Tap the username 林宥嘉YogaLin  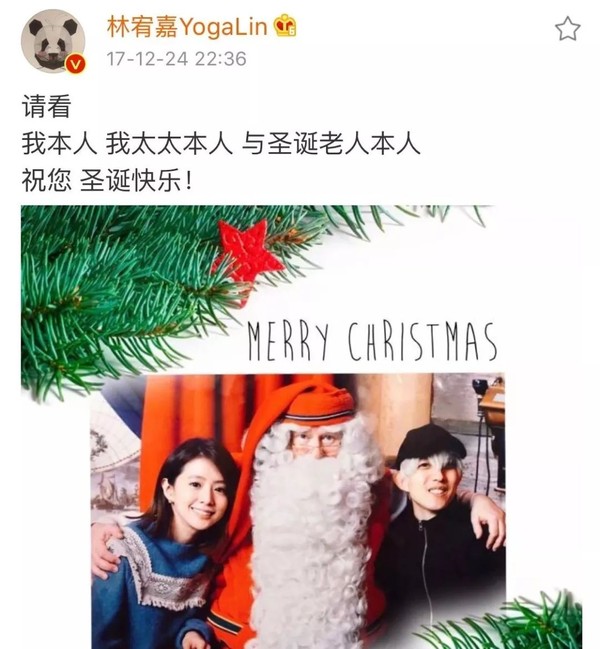(186, 26)
